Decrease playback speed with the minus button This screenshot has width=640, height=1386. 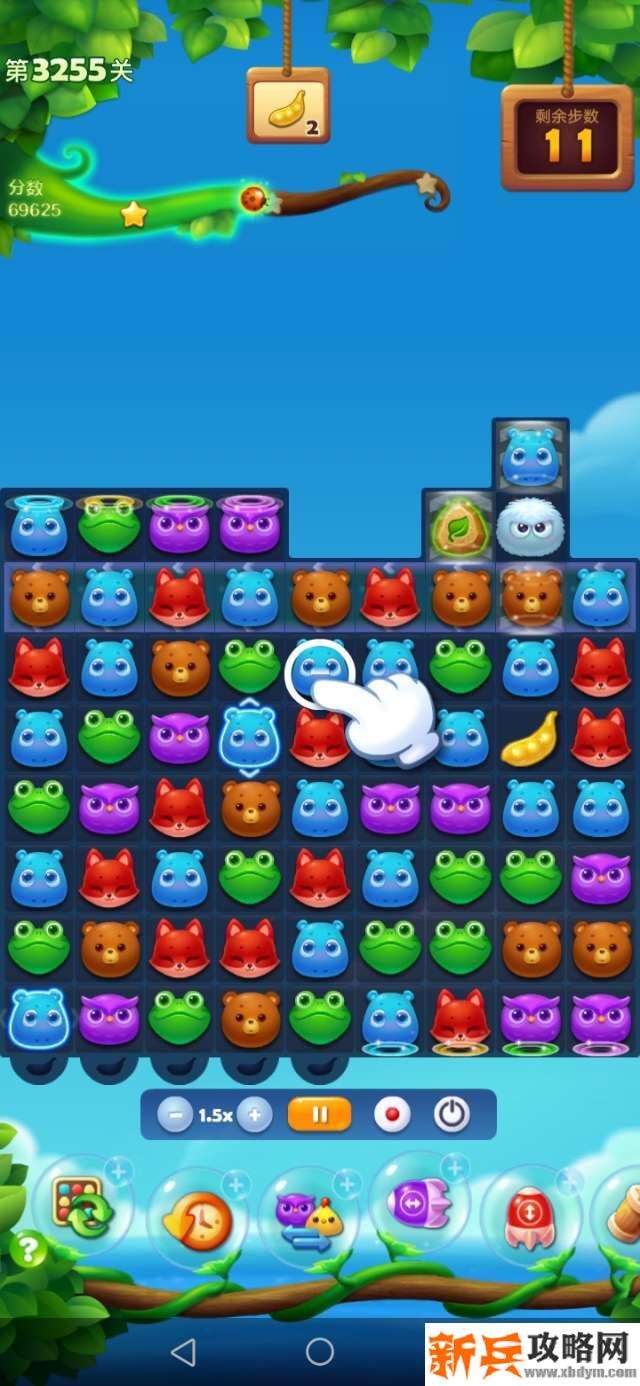(x=174, y=1115)
